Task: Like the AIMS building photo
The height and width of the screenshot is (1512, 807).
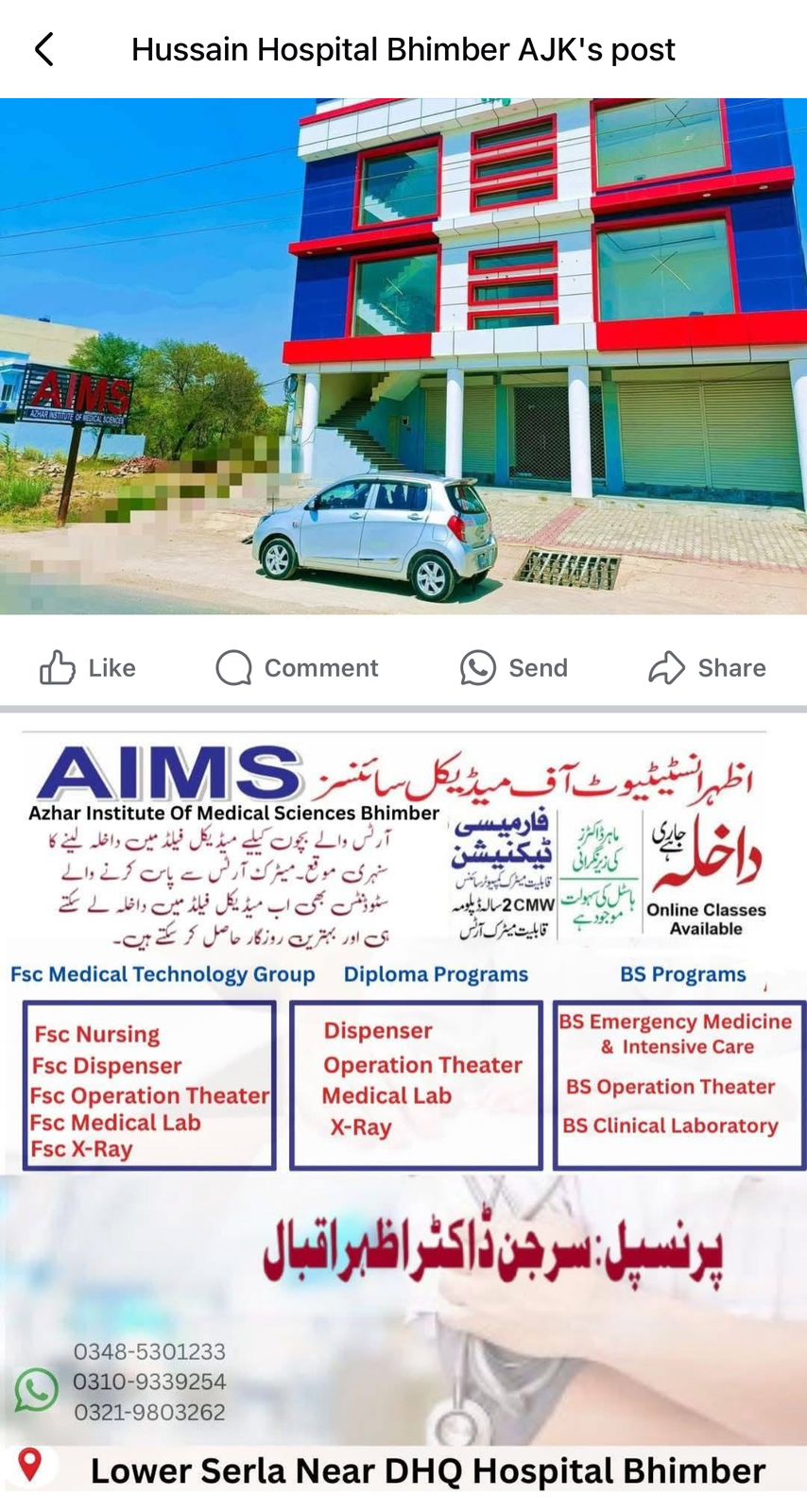Action: 88,667
